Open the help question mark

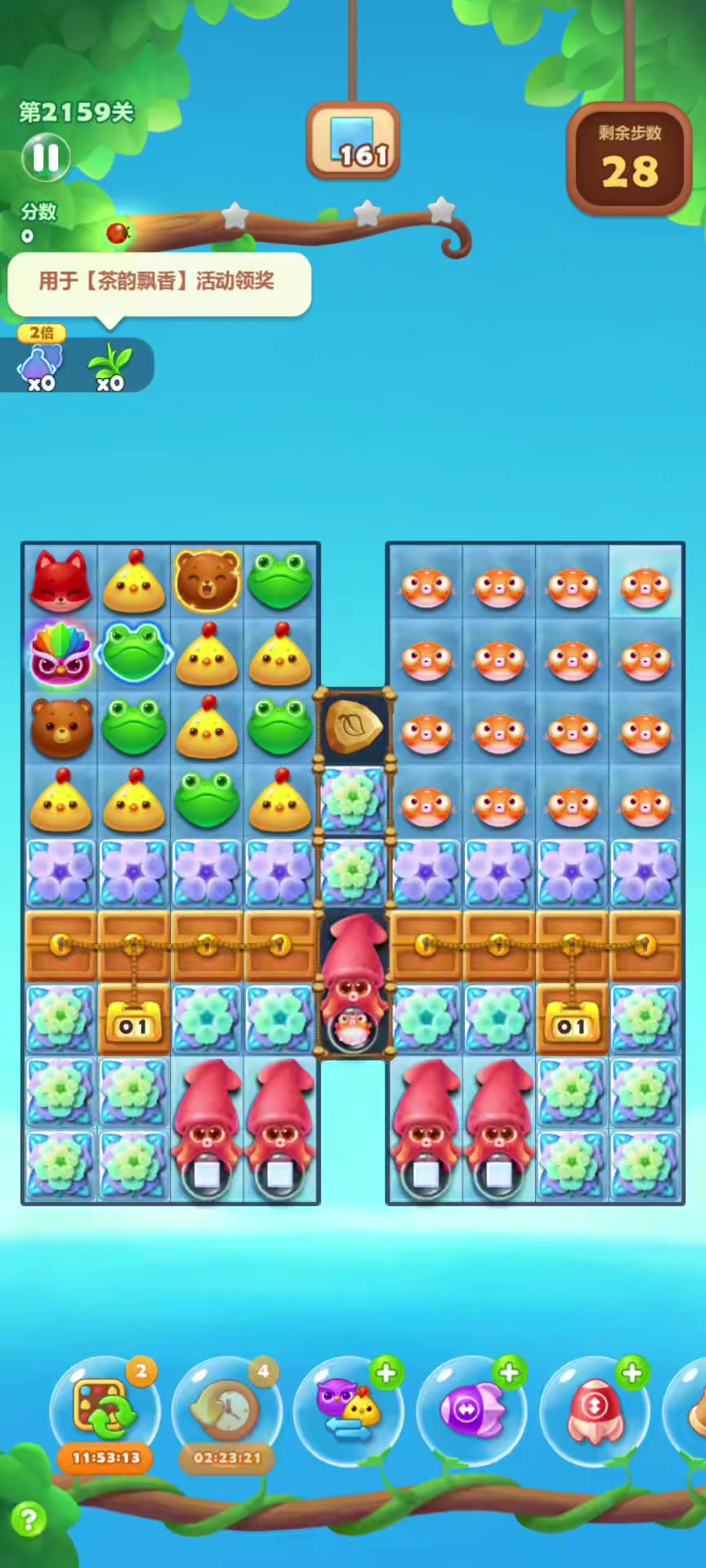click(29, 1520)
